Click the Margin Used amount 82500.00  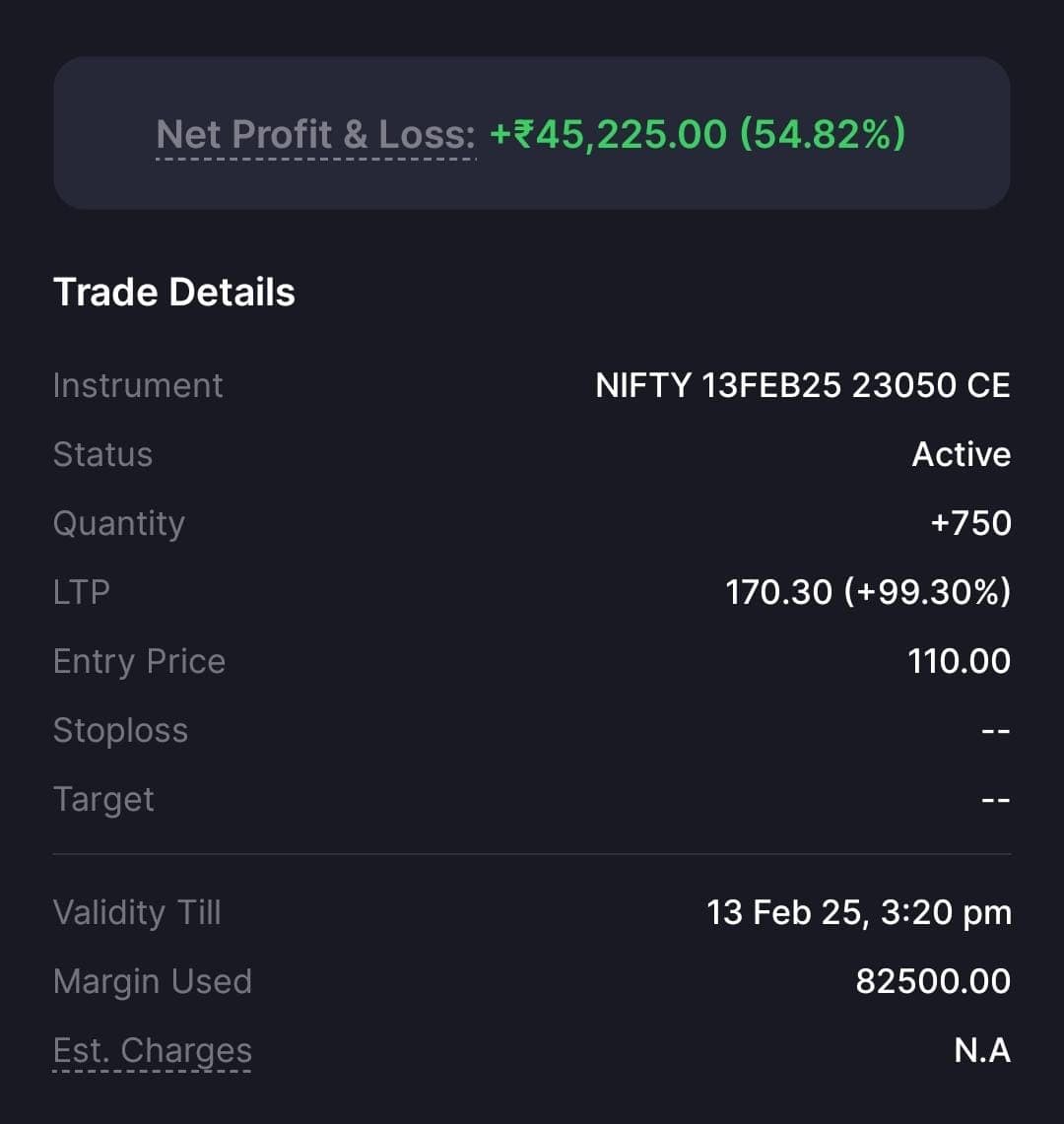(x=930, y=981)
